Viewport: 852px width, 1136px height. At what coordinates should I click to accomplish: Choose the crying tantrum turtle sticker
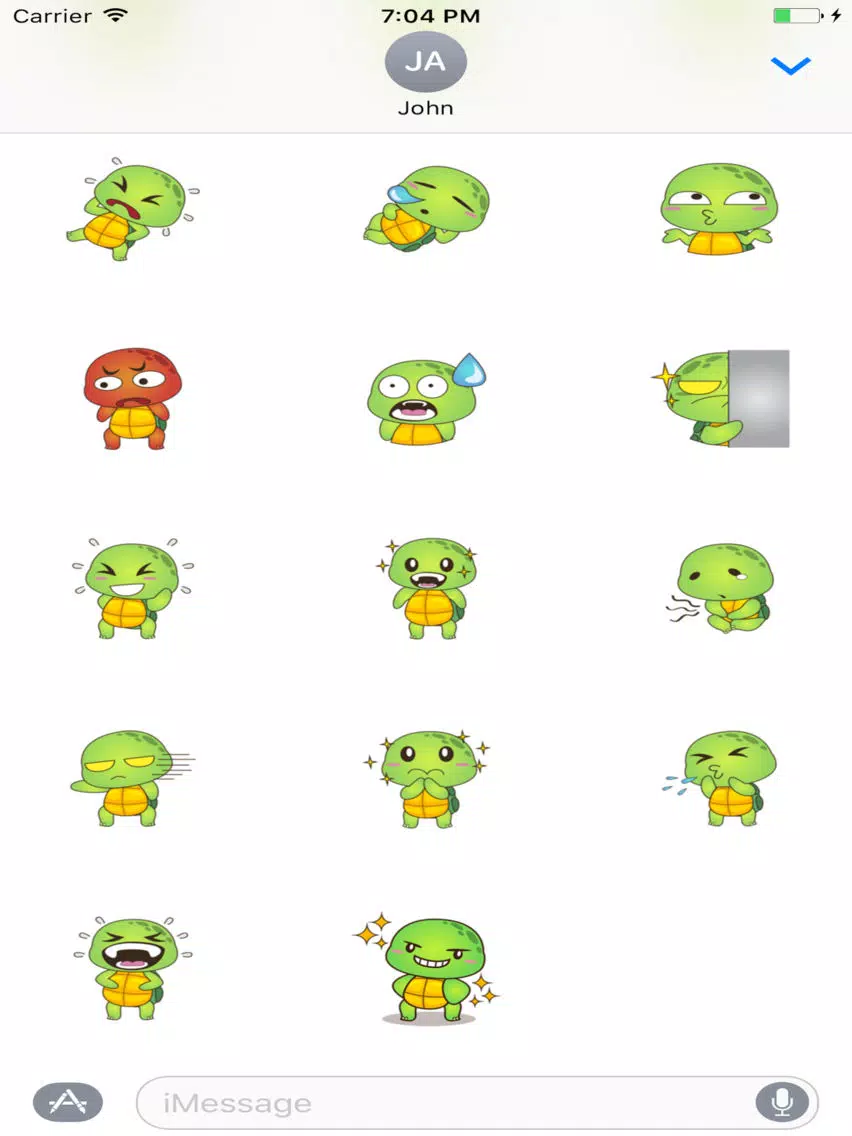pyautogui.click(x=131, y=210)
